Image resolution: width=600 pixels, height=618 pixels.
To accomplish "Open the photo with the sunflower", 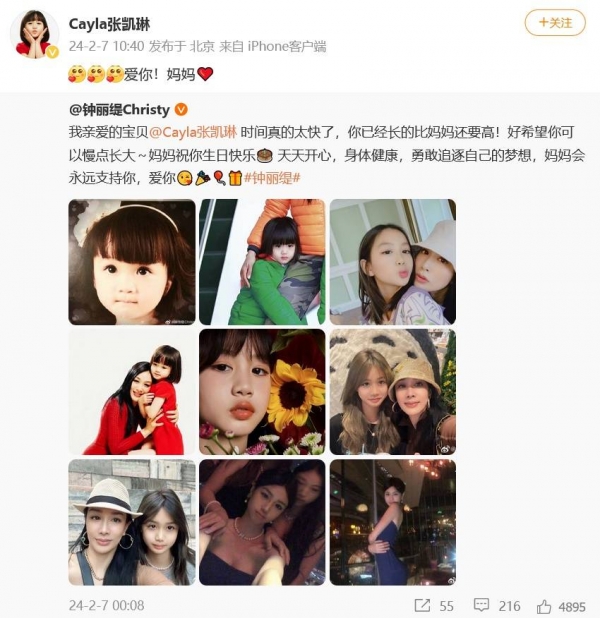I will coord(262,392).
